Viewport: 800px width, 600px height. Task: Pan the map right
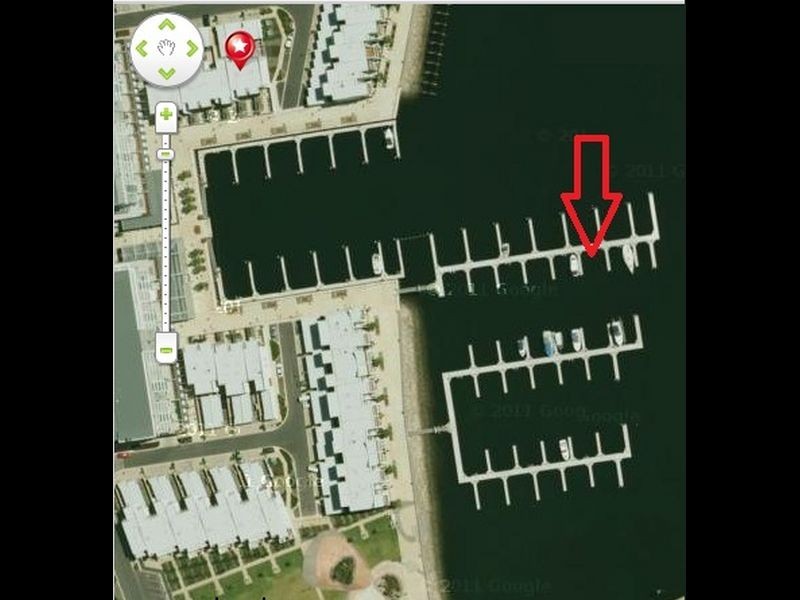(191, 48)
